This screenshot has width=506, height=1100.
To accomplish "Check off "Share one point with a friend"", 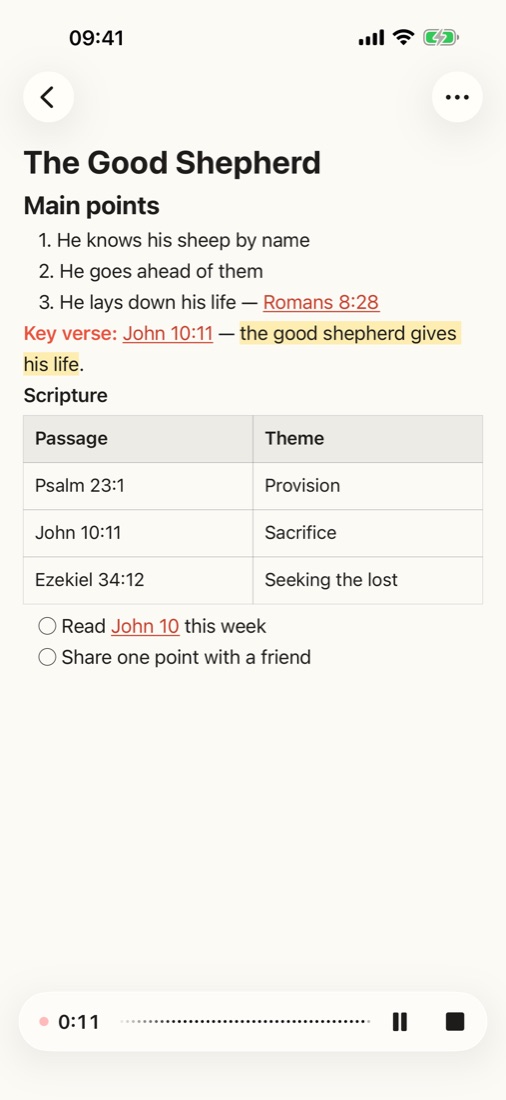I will [x=47, y=657].
